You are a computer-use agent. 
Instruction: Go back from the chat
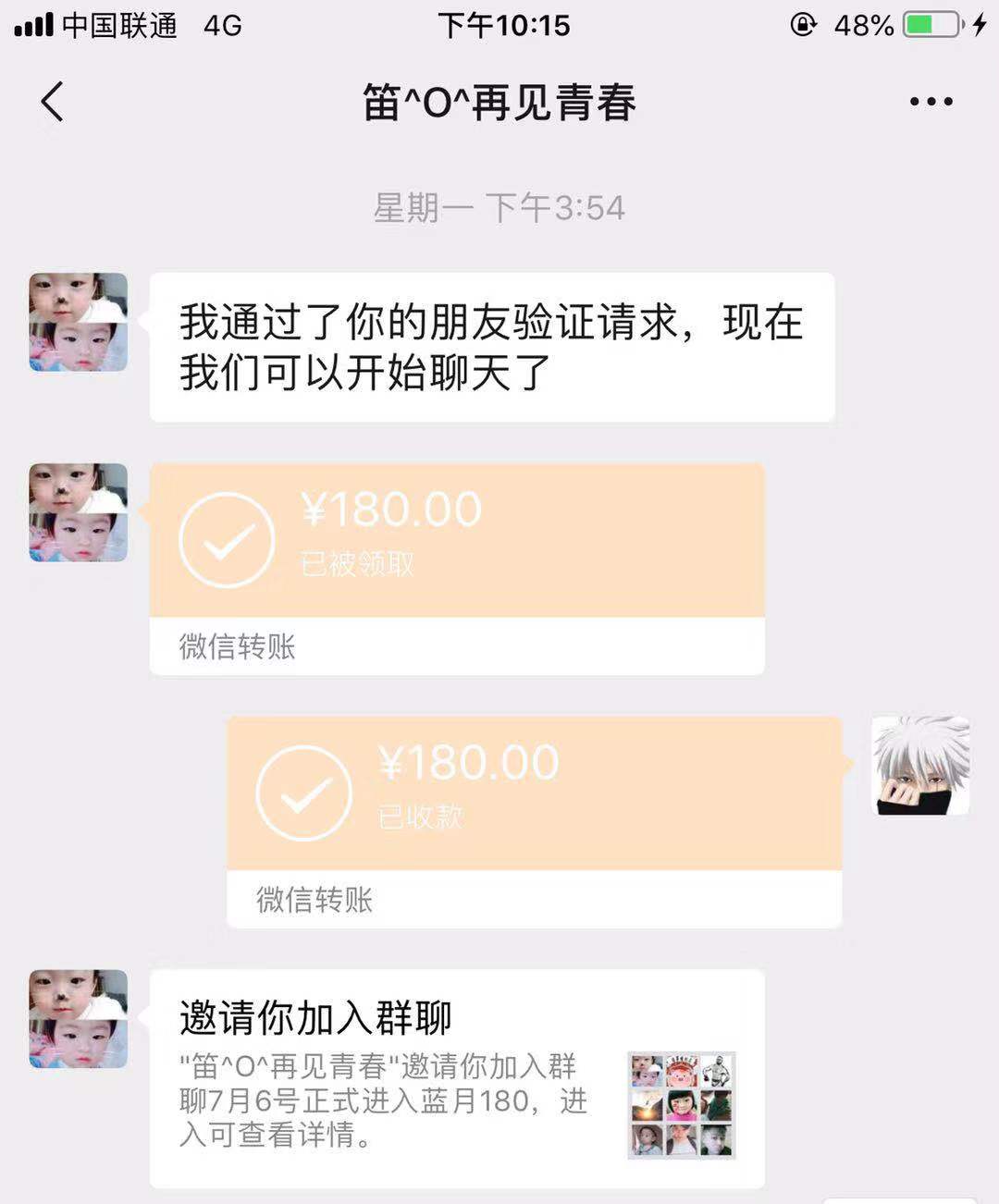pyautogui.click(x=53, y=102)
